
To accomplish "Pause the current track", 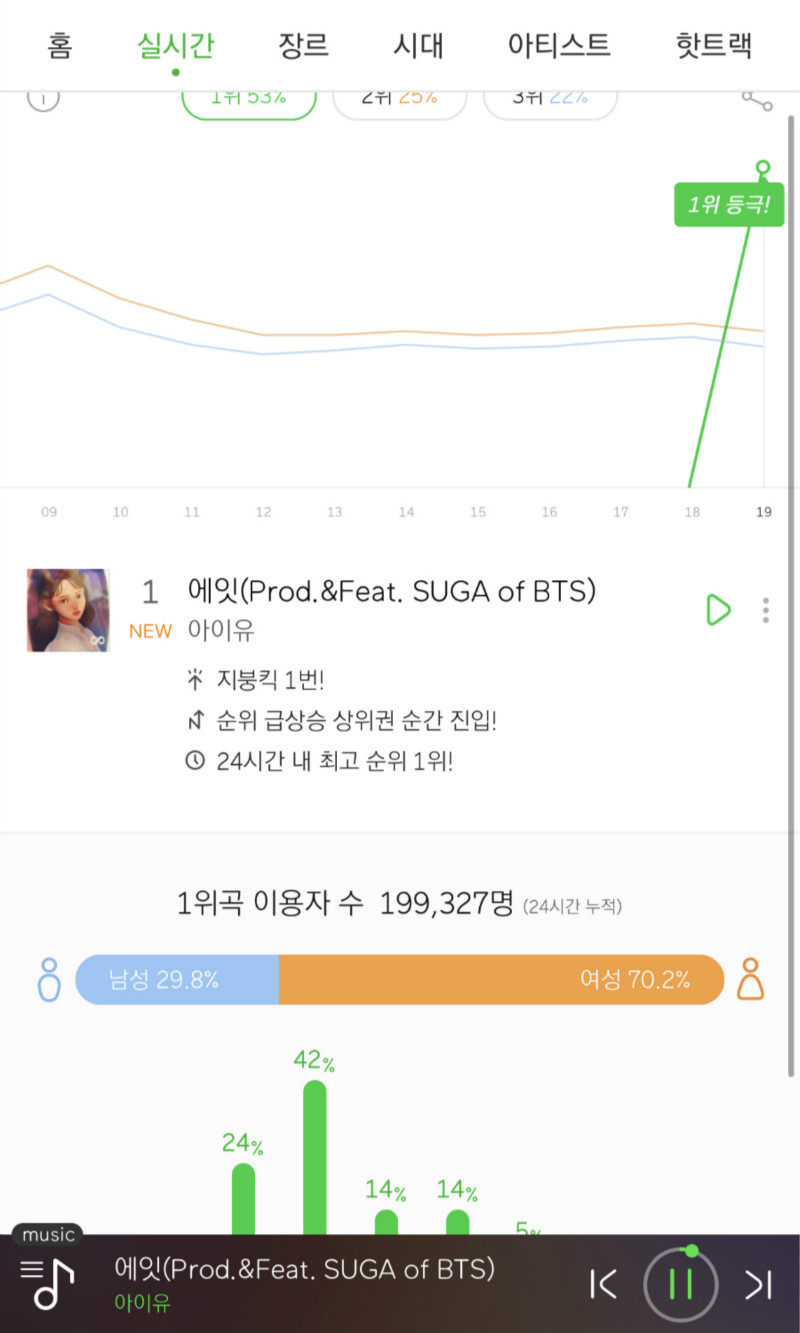I will pyautogui.click(x=680, y=1284).
